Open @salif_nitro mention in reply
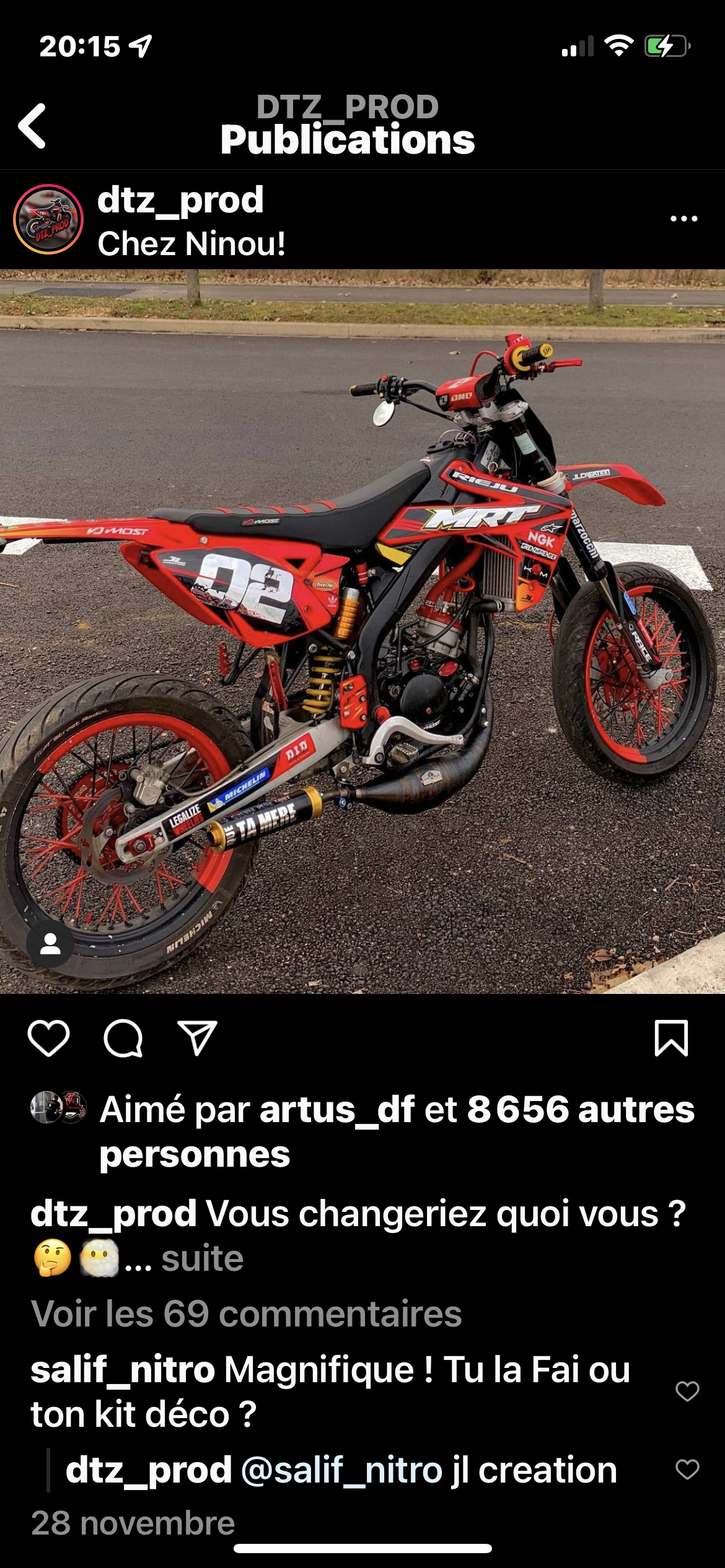 pyautogui.click(x=341, y=1471)
